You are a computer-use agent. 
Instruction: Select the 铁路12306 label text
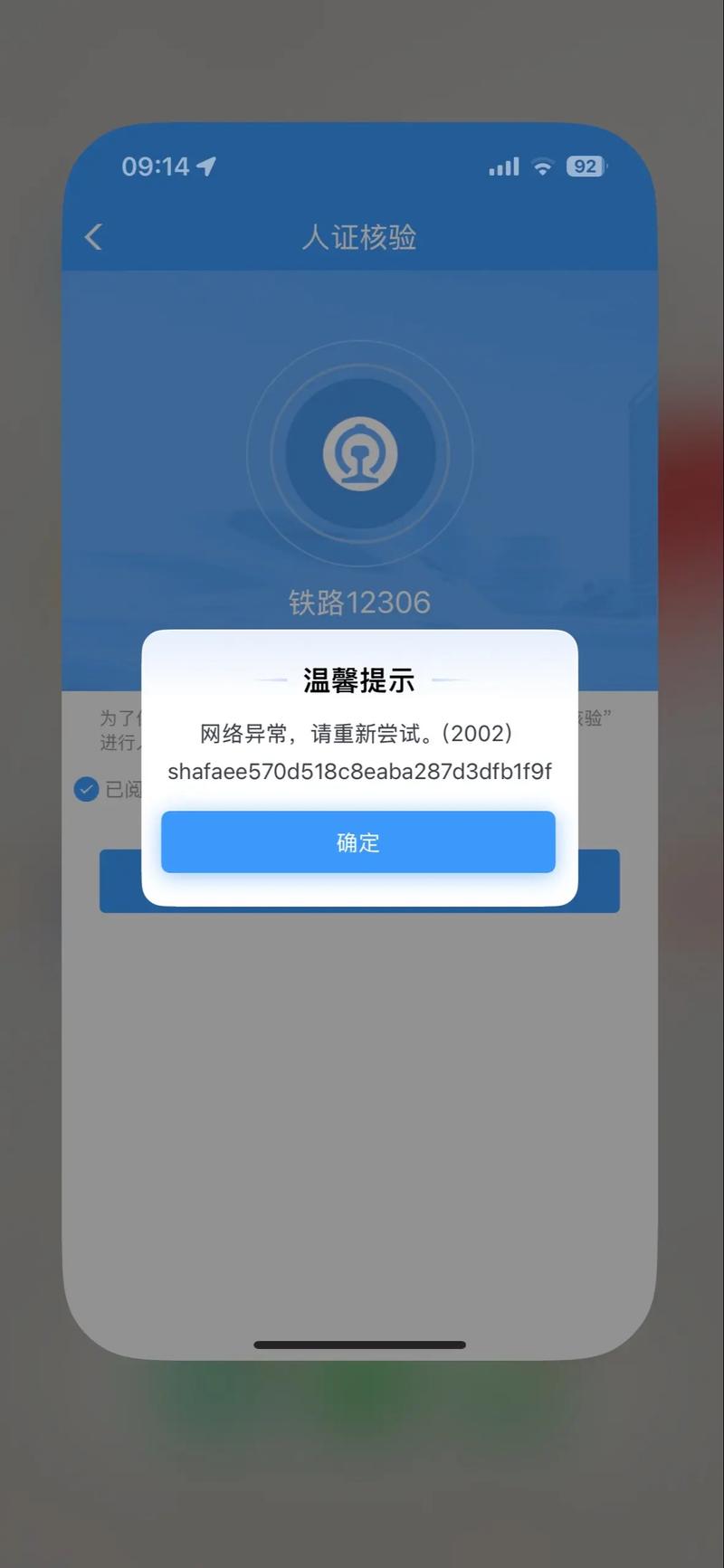pyautogui.click(x=360, y=601)
